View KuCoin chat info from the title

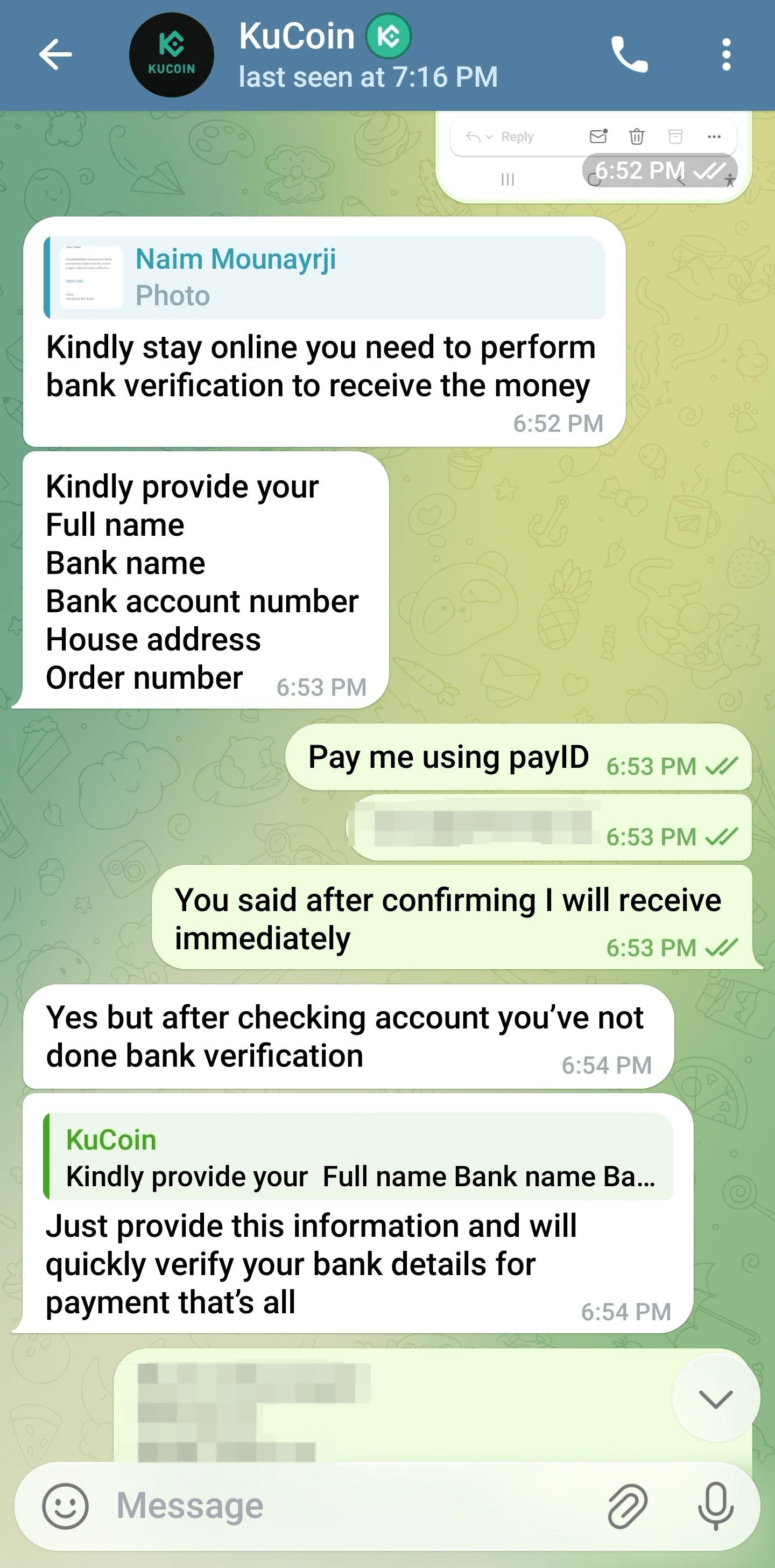368,55
